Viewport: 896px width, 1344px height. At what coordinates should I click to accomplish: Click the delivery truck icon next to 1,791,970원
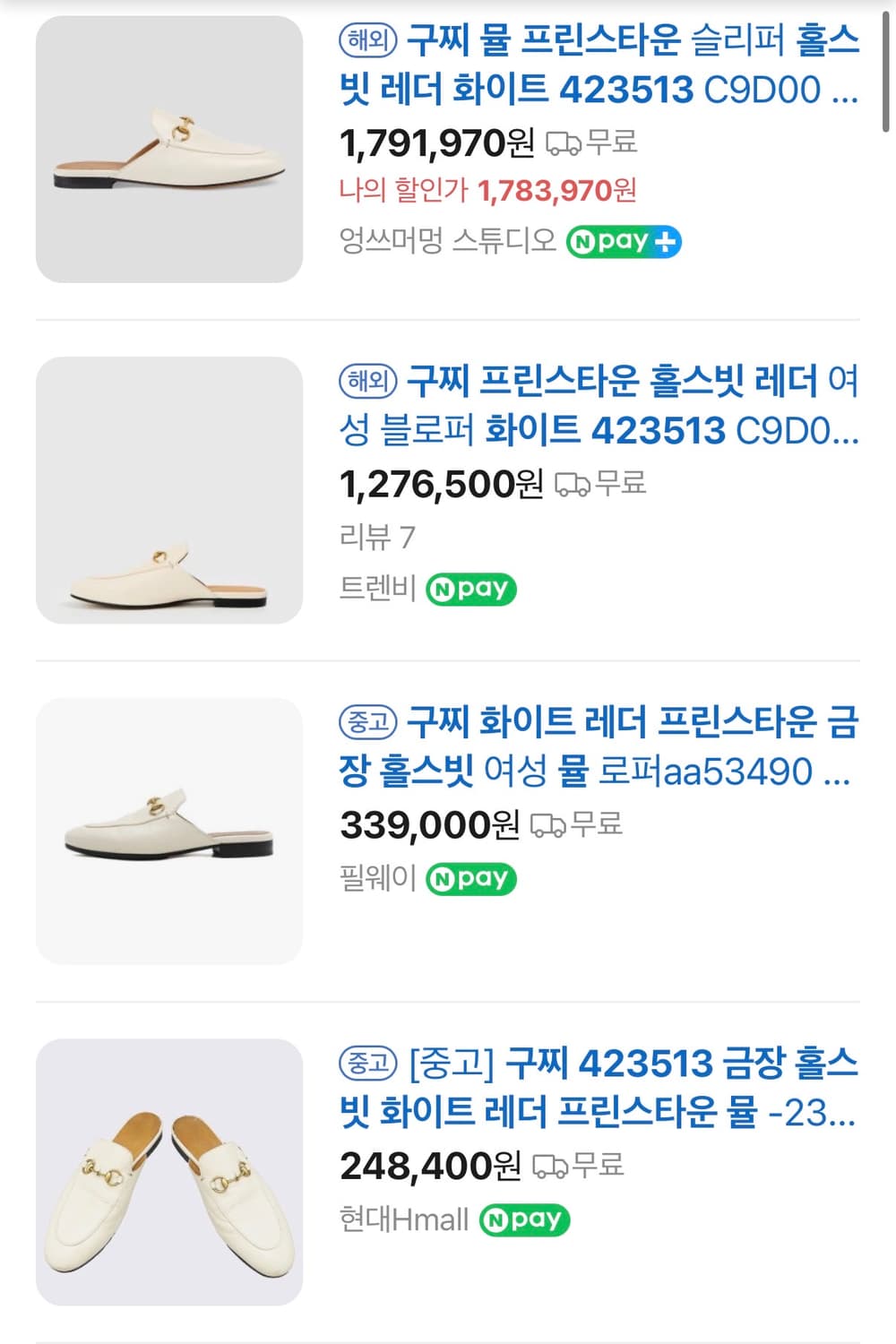click(566, 142)
